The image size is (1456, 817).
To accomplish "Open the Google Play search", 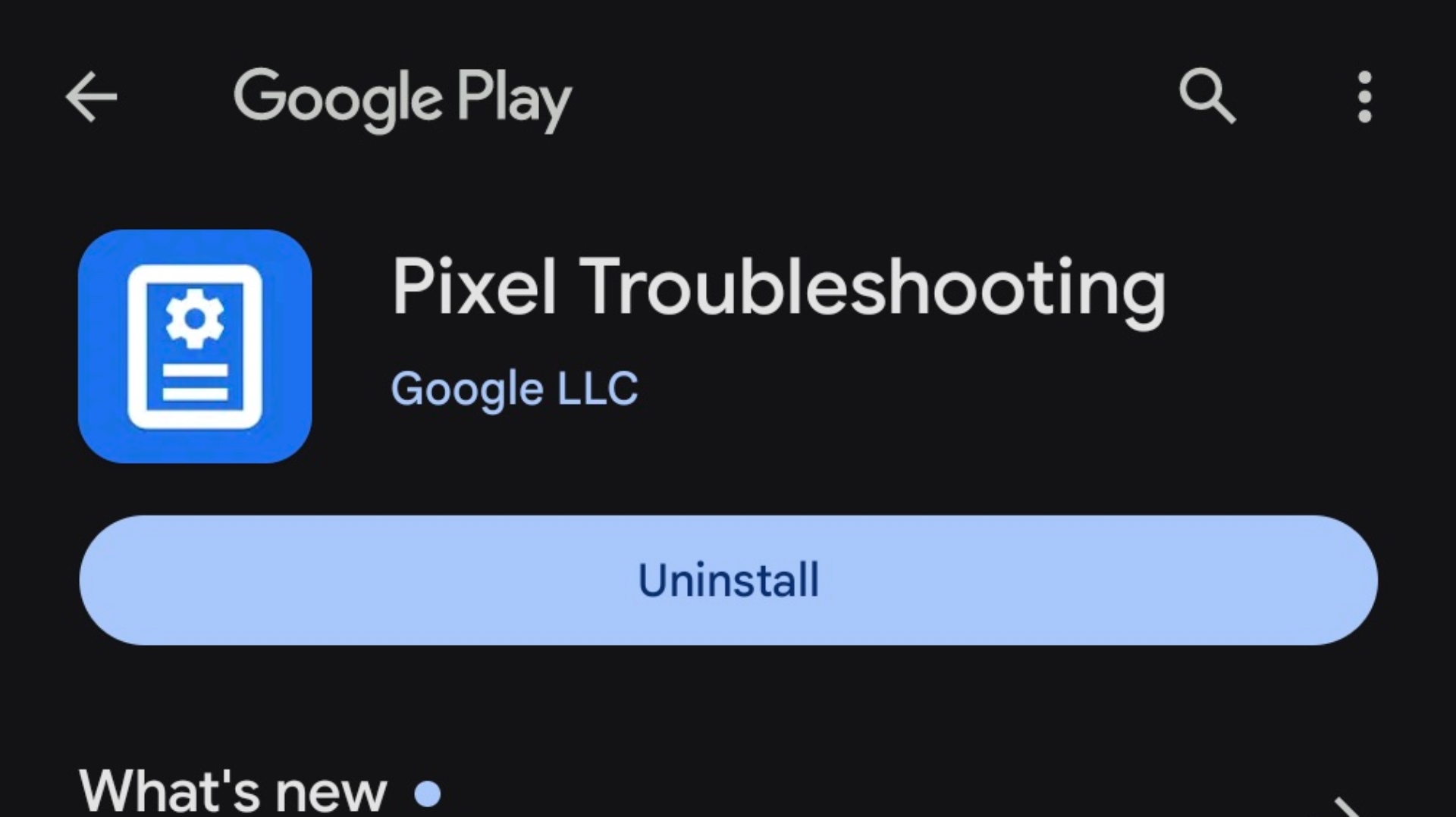I will tap(1207, 97).
